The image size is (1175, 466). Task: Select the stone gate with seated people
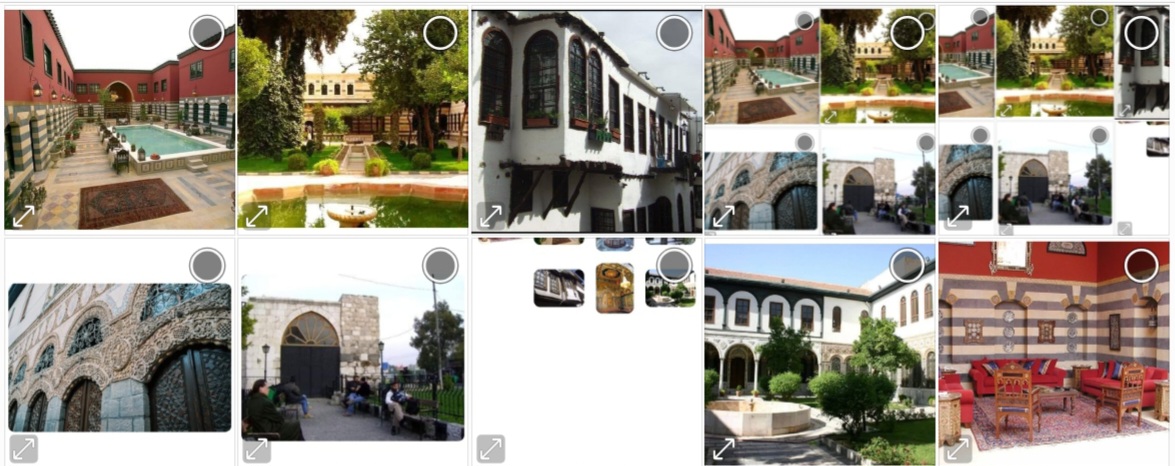(440, 266)
